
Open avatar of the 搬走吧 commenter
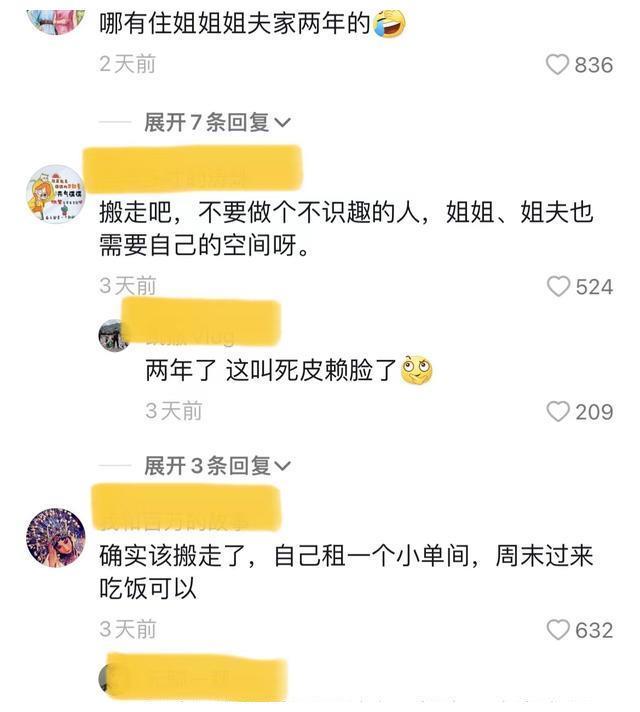[x=56, y=194]
